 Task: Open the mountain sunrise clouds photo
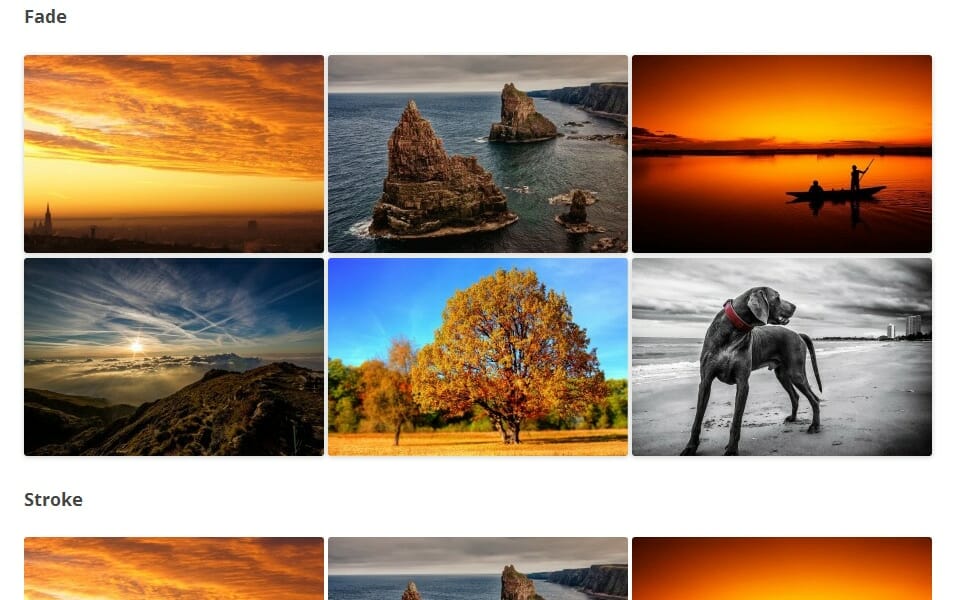[x=174, y=356]
